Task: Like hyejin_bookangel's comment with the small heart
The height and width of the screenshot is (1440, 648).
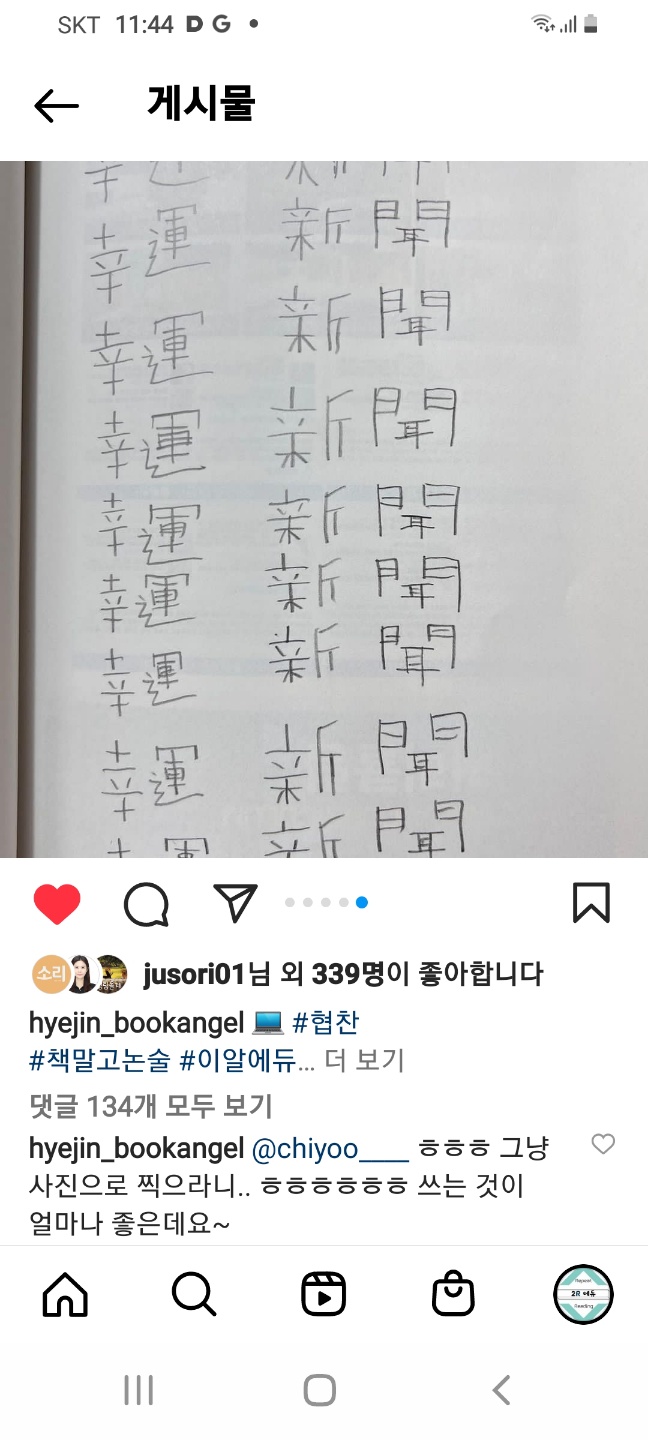Action: pyautogui.click(x=603, y=1144)
